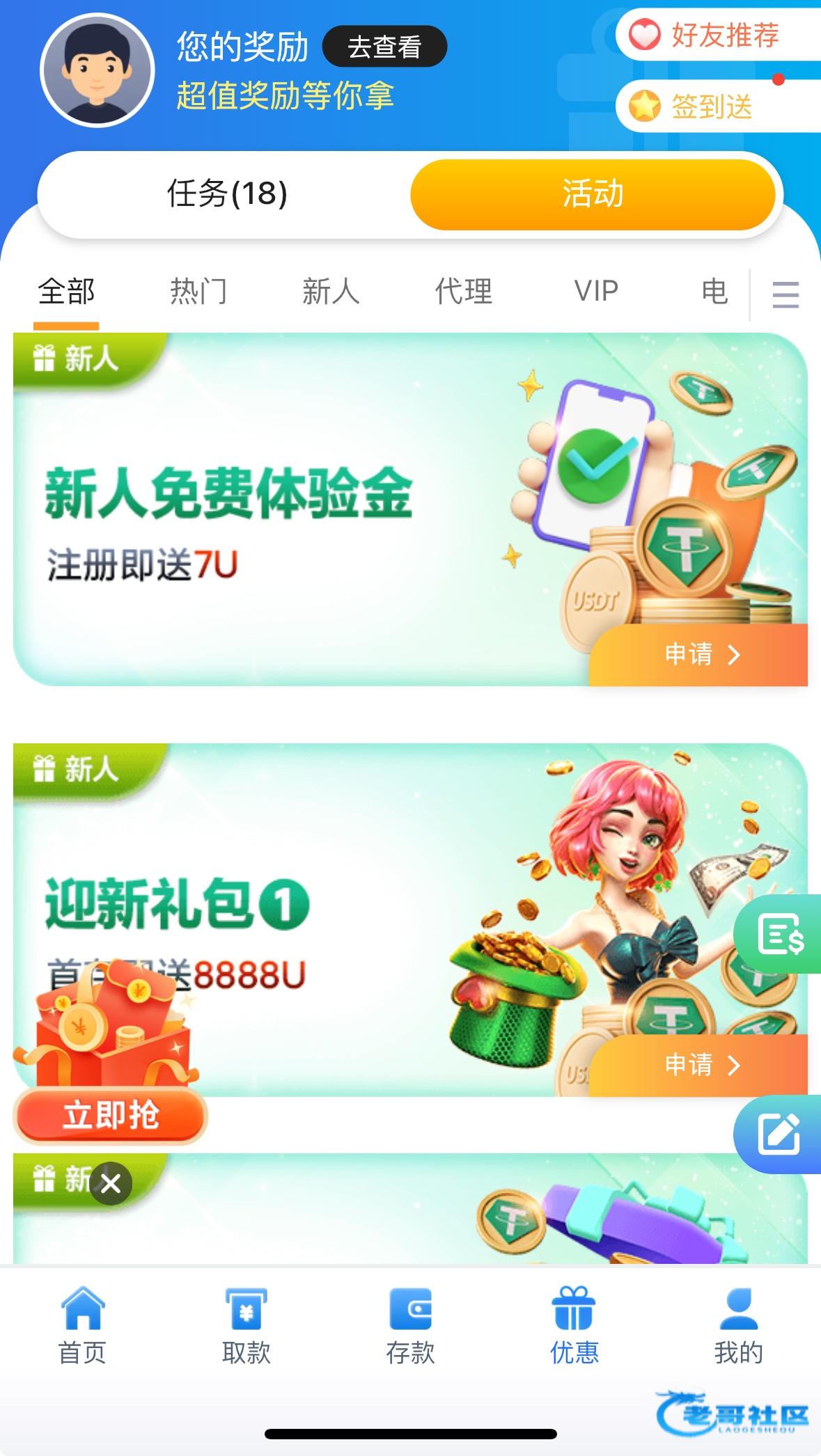Open 我的 profile tab
This screenshot has height=1456, width=821.
(x=739, y=1327)
